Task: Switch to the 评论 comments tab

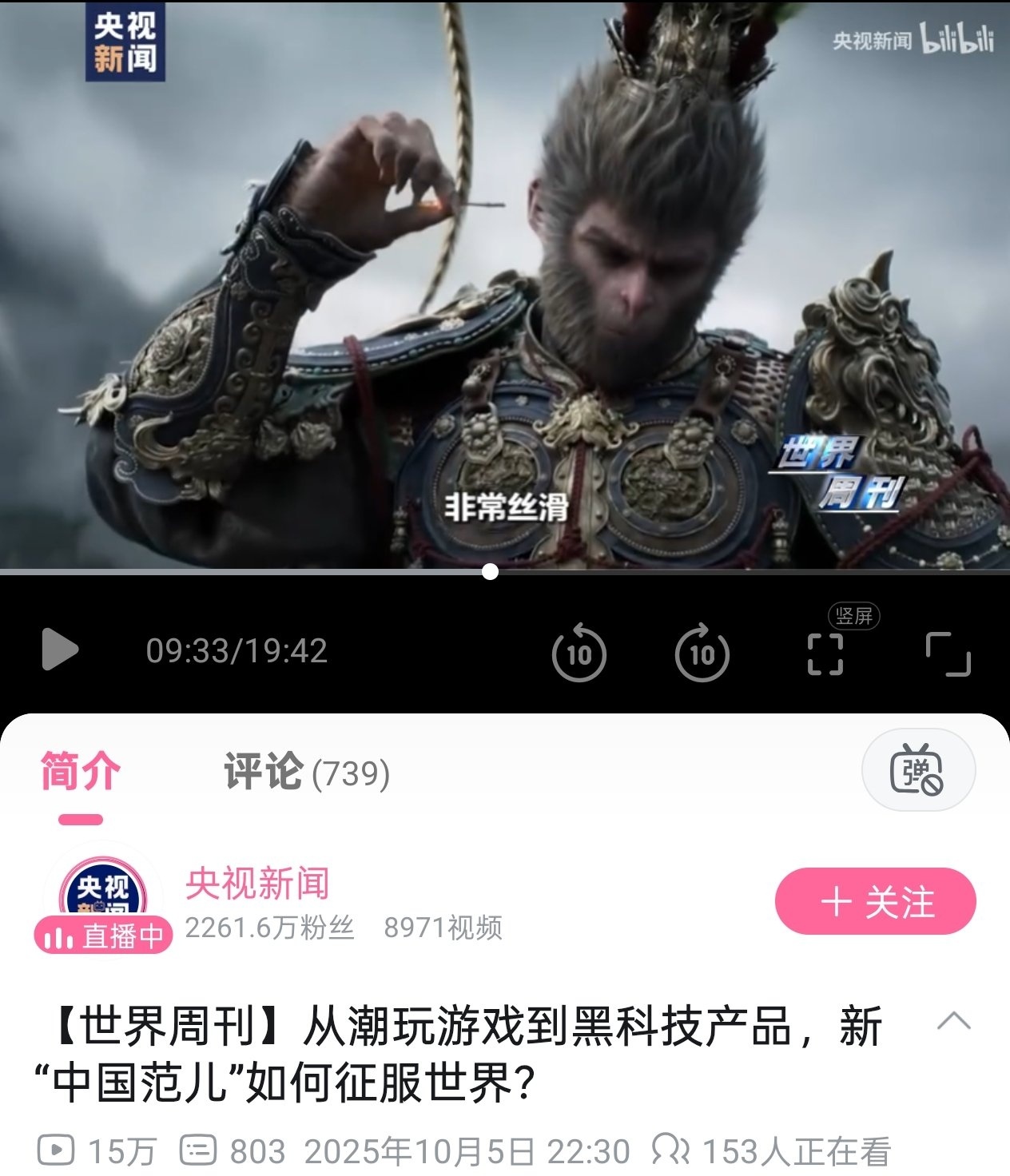Action: pos(306,773)
